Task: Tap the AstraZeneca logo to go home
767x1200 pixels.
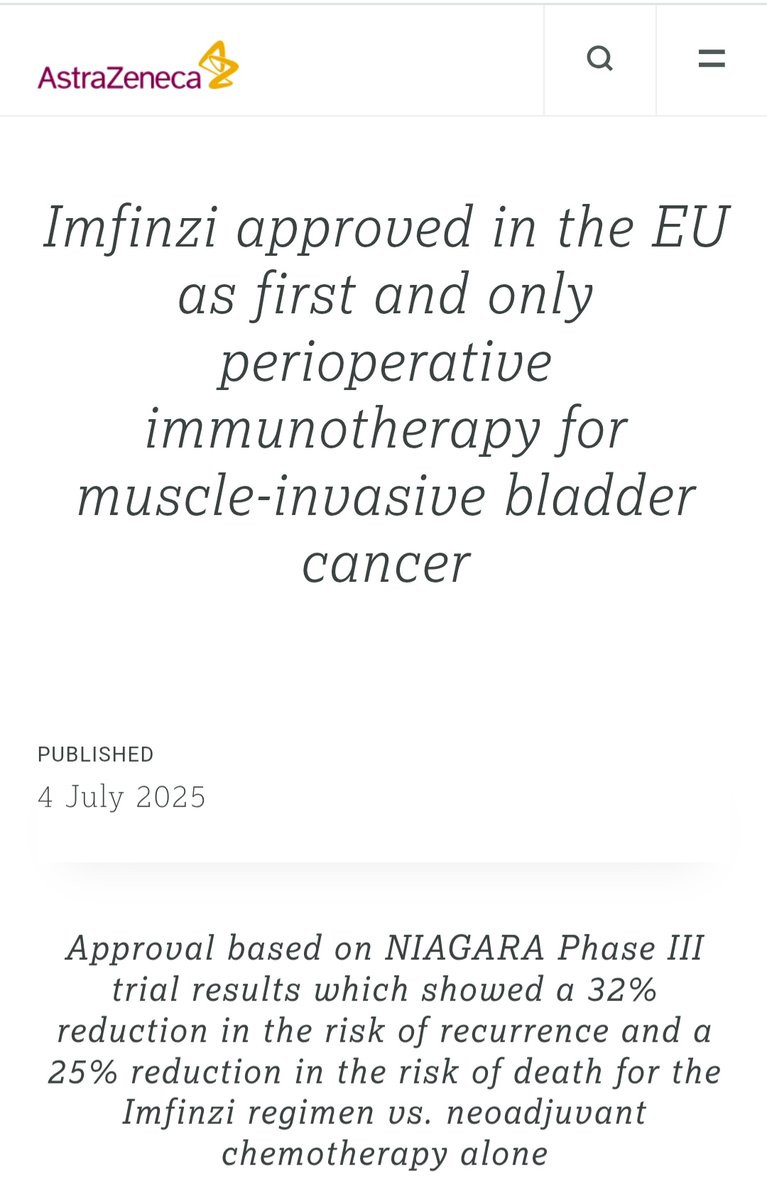Action: click(138, 66)
